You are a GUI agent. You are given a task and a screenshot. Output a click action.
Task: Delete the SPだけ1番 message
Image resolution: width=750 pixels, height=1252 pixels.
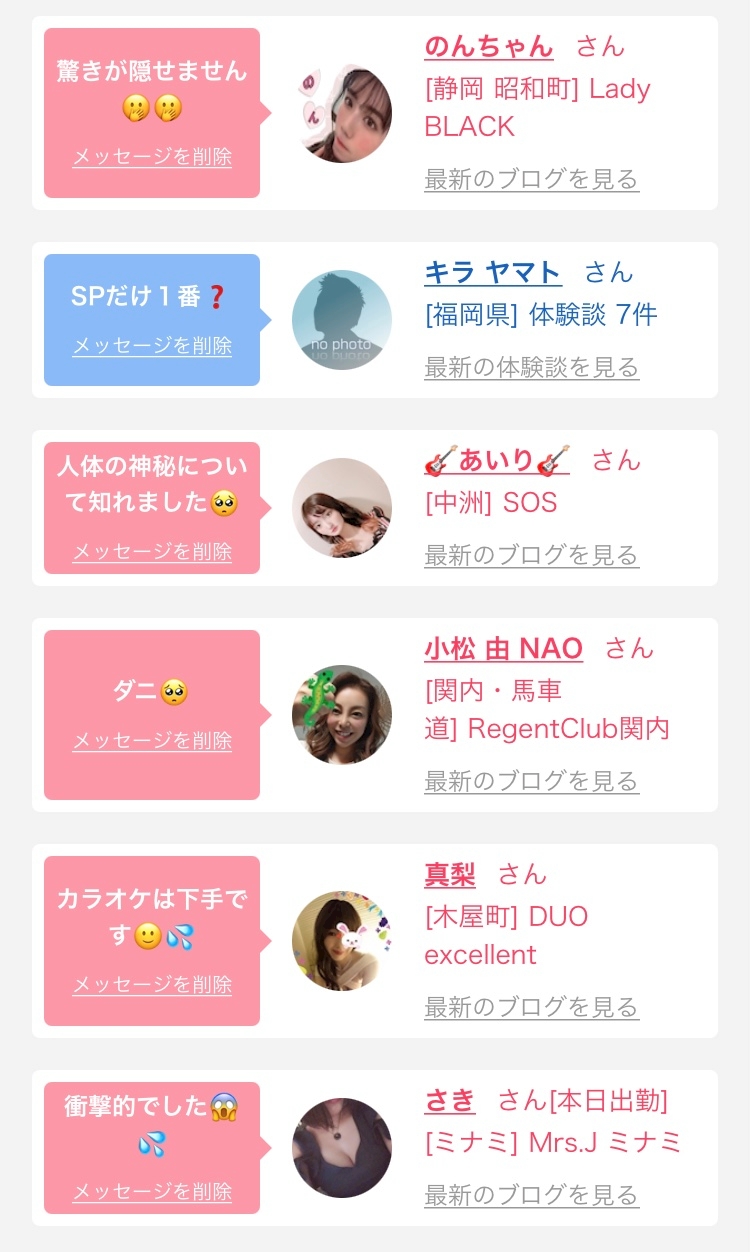tap(152, 345)
